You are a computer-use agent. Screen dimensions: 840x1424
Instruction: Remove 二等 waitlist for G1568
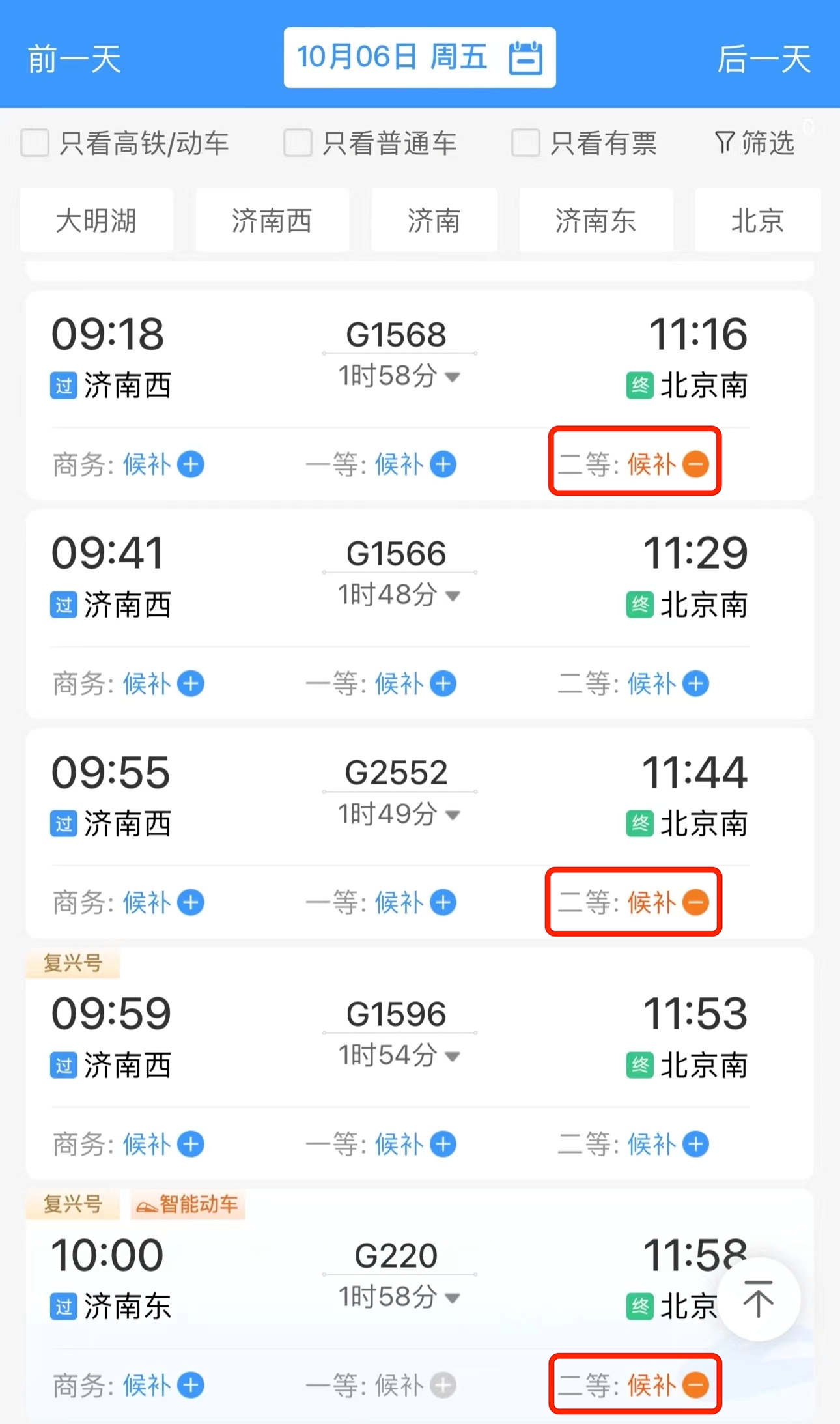pyautogui.click(x=695, y=464)
